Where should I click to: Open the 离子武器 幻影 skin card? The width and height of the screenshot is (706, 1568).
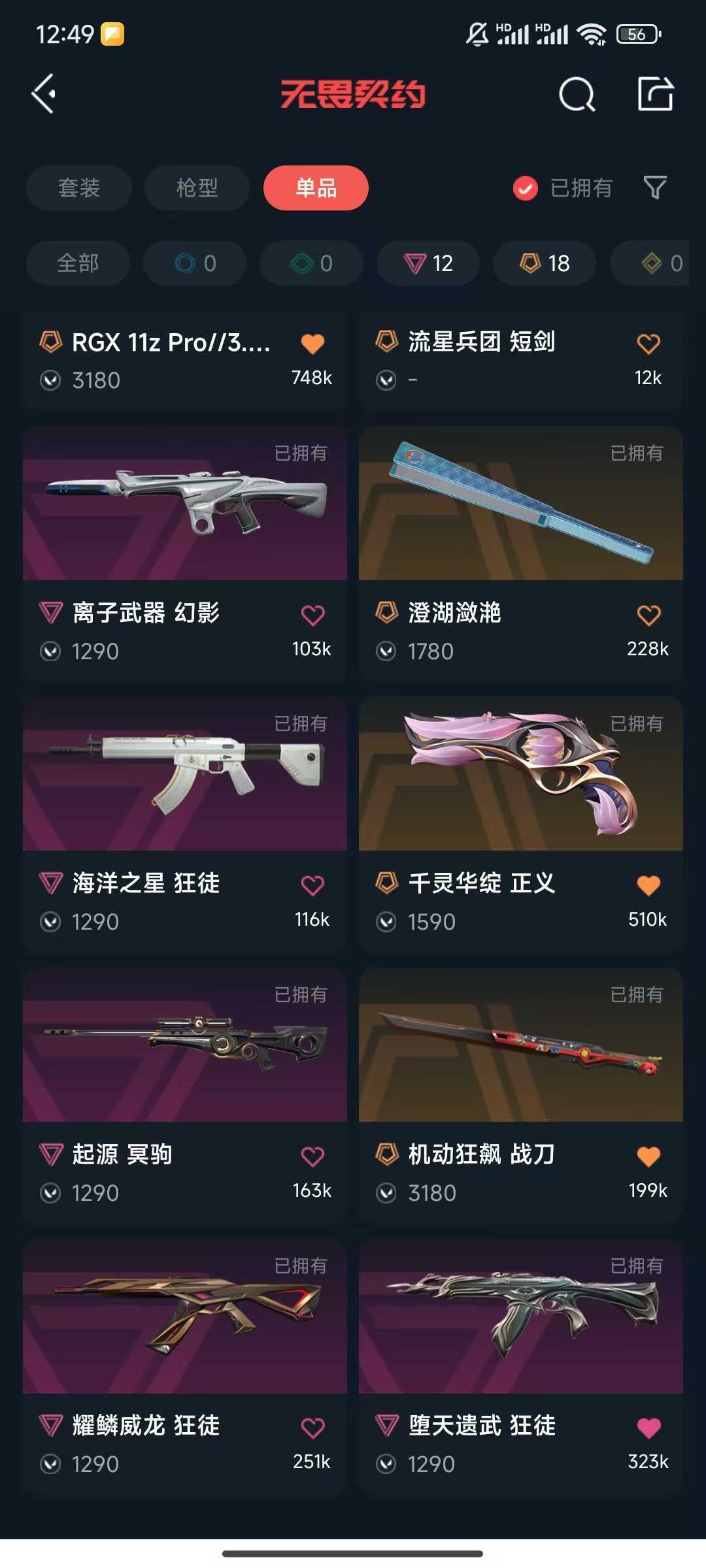coord(185,554)
